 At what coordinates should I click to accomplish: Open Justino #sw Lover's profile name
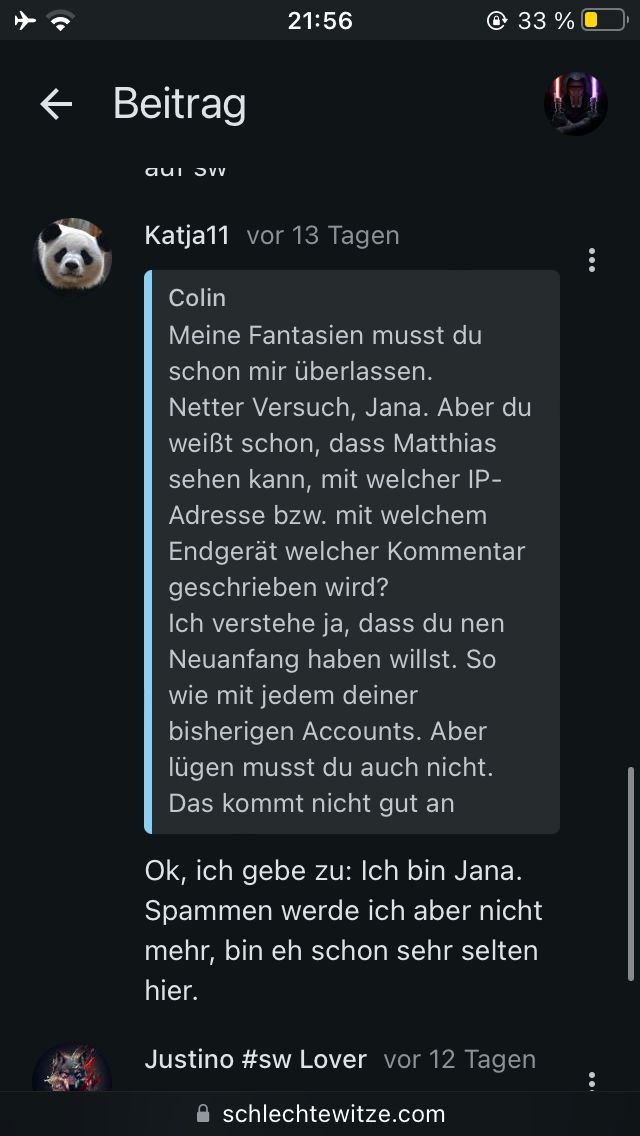point(255,1059)
